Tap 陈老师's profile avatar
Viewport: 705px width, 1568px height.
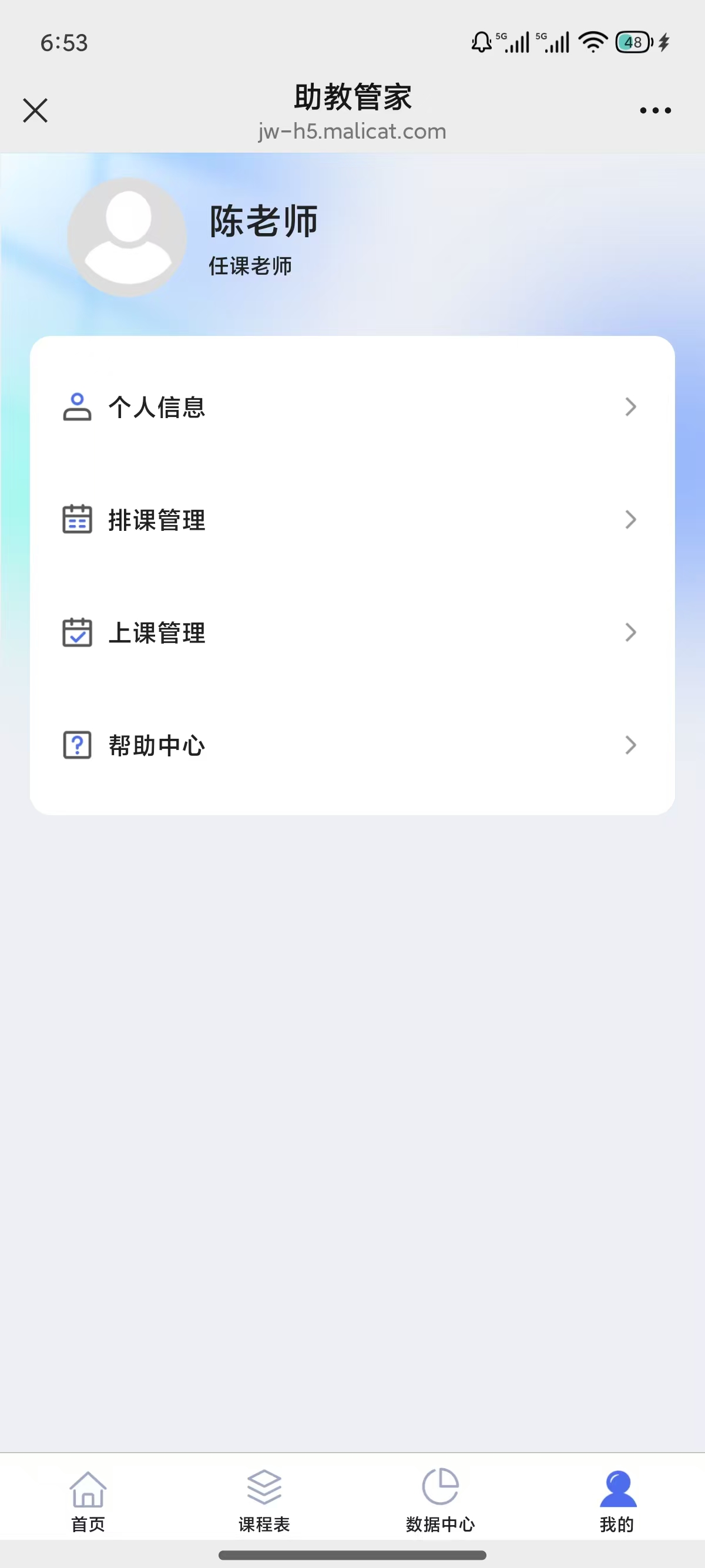click(x=127, y=237)
